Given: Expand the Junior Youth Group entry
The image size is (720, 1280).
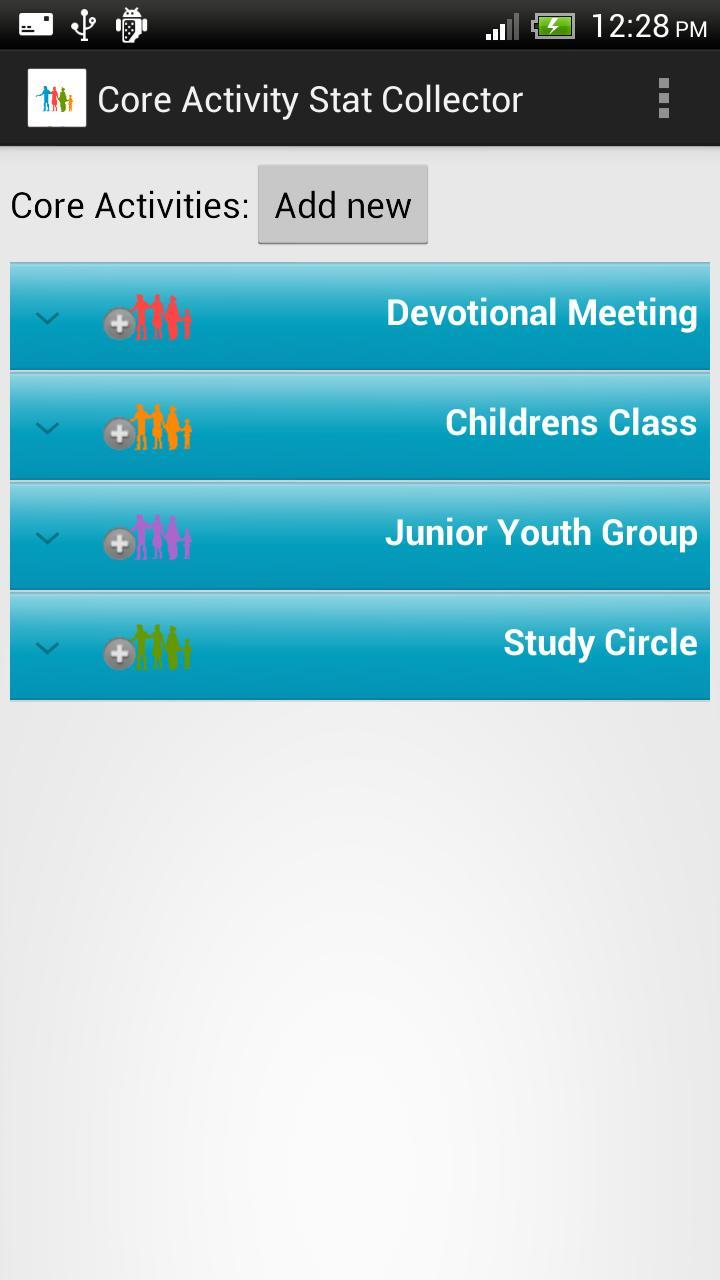Looking at the screenshot, I should tap(47, 537).
